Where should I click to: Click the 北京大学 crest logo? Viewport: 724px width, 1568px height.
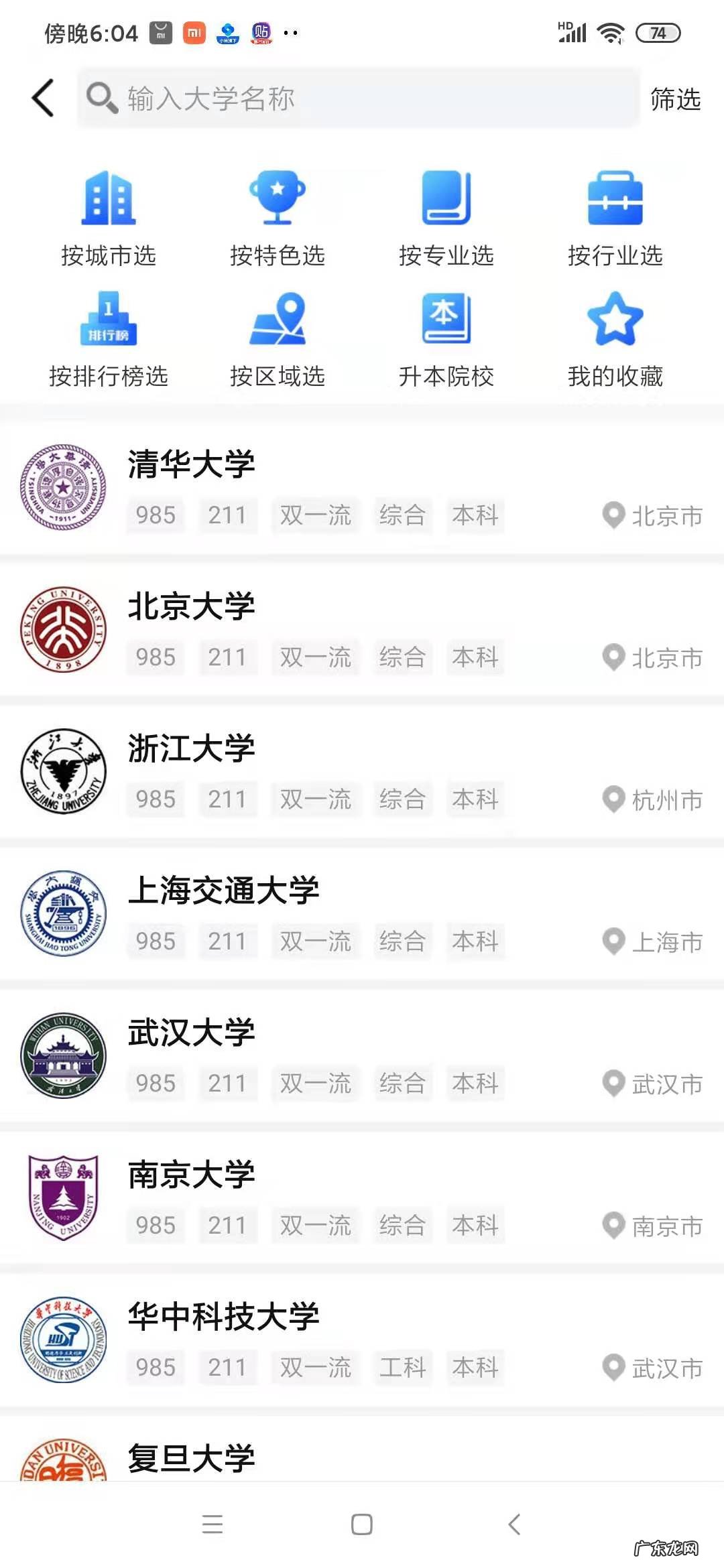(x=64, y=629)
